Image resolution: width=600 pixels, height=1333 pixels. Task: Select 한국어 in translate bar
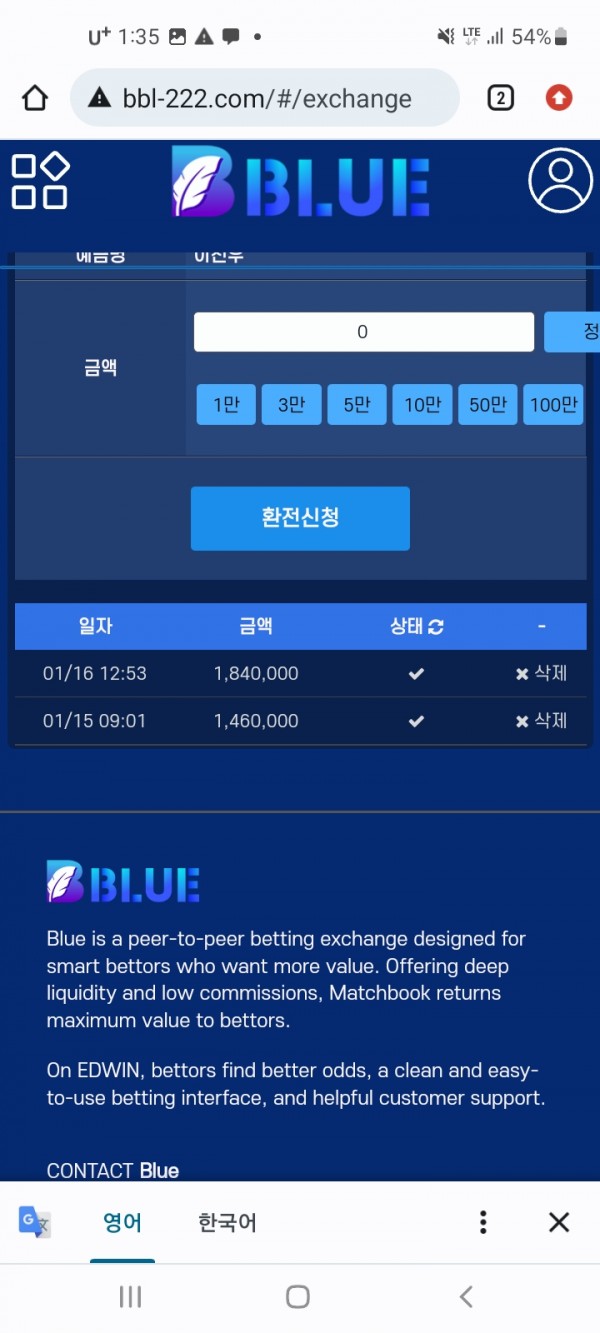[x=227, y=1222]
